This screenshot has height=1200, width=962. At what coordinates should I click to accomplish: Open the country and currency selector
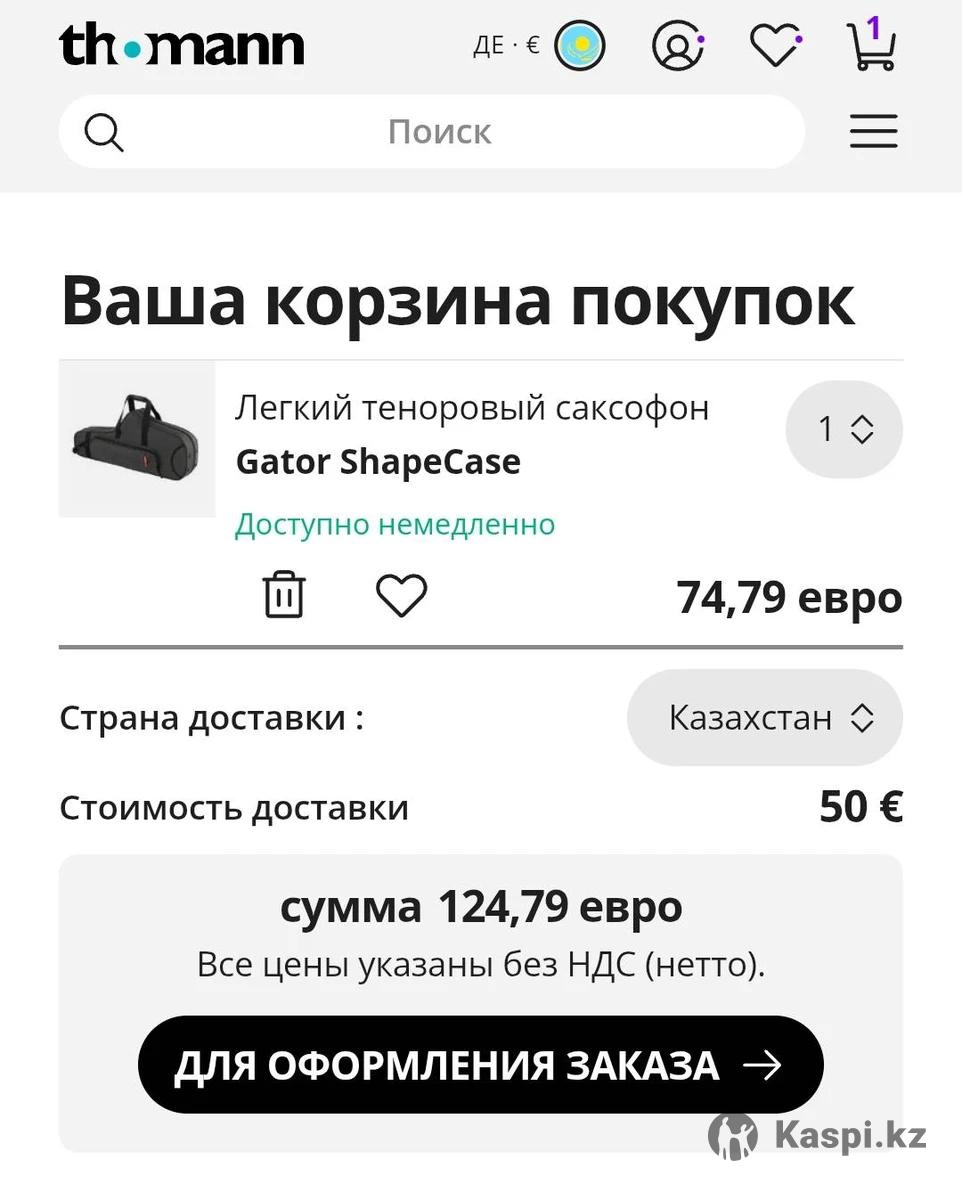click(x=540, y=46)
